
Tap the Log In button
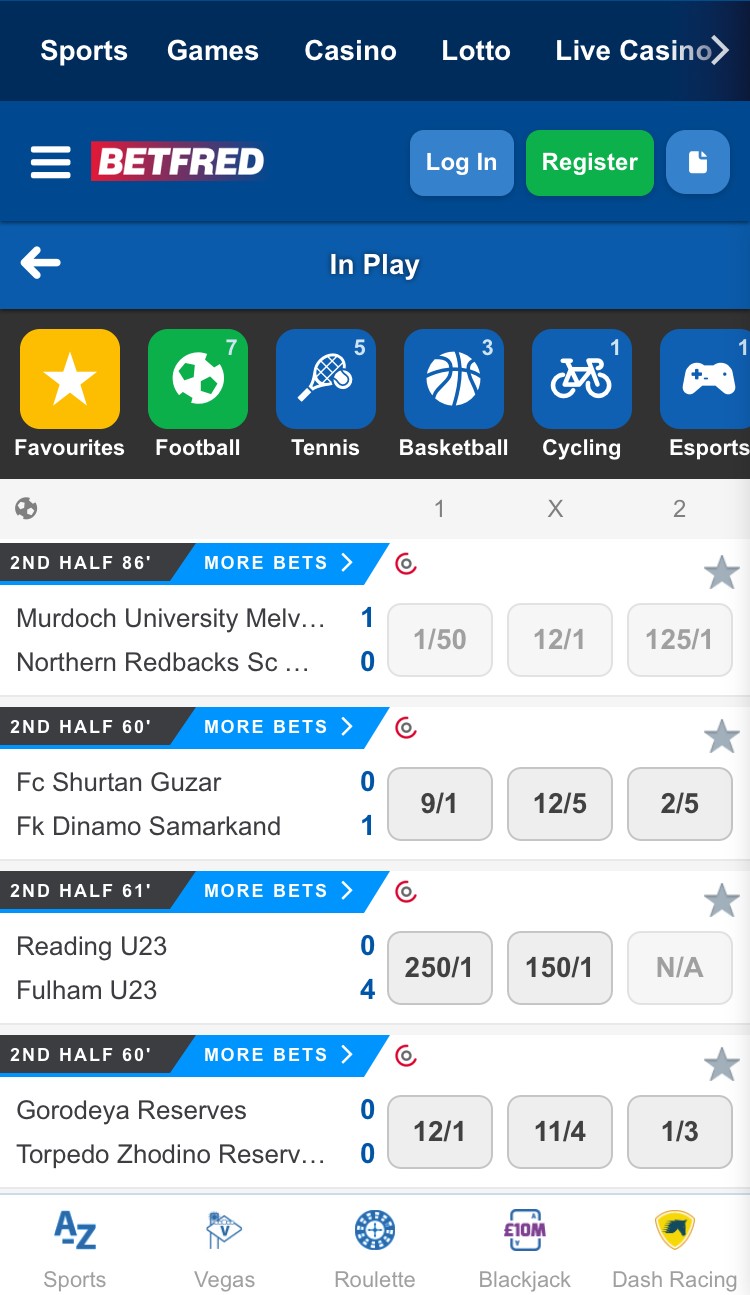point(461,162)
